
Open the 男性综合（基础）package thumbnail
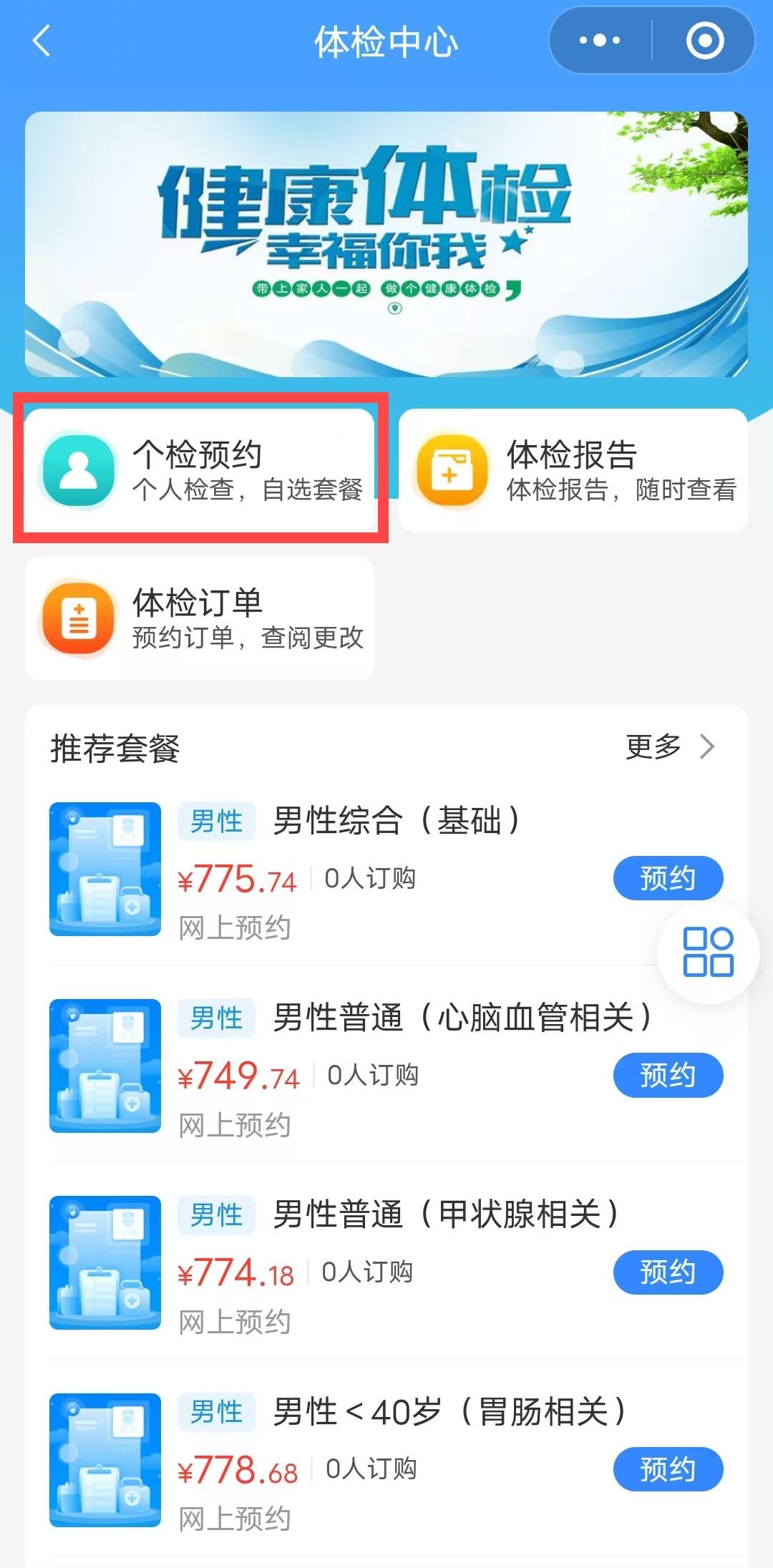coord(105,869)
